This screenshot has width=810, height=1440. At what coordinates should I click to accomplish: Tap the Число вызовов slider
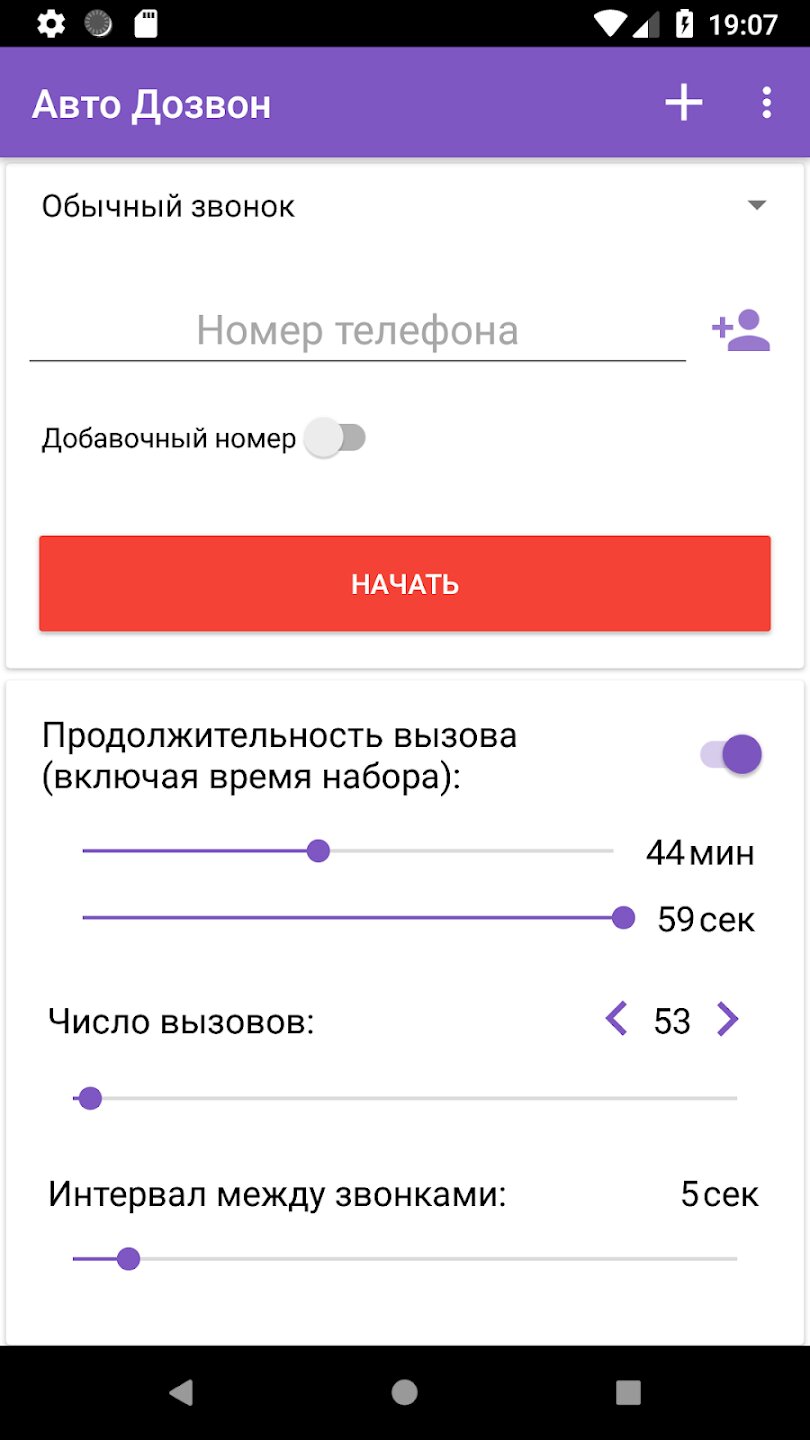pyautogui.click(x=405, y=1098)
